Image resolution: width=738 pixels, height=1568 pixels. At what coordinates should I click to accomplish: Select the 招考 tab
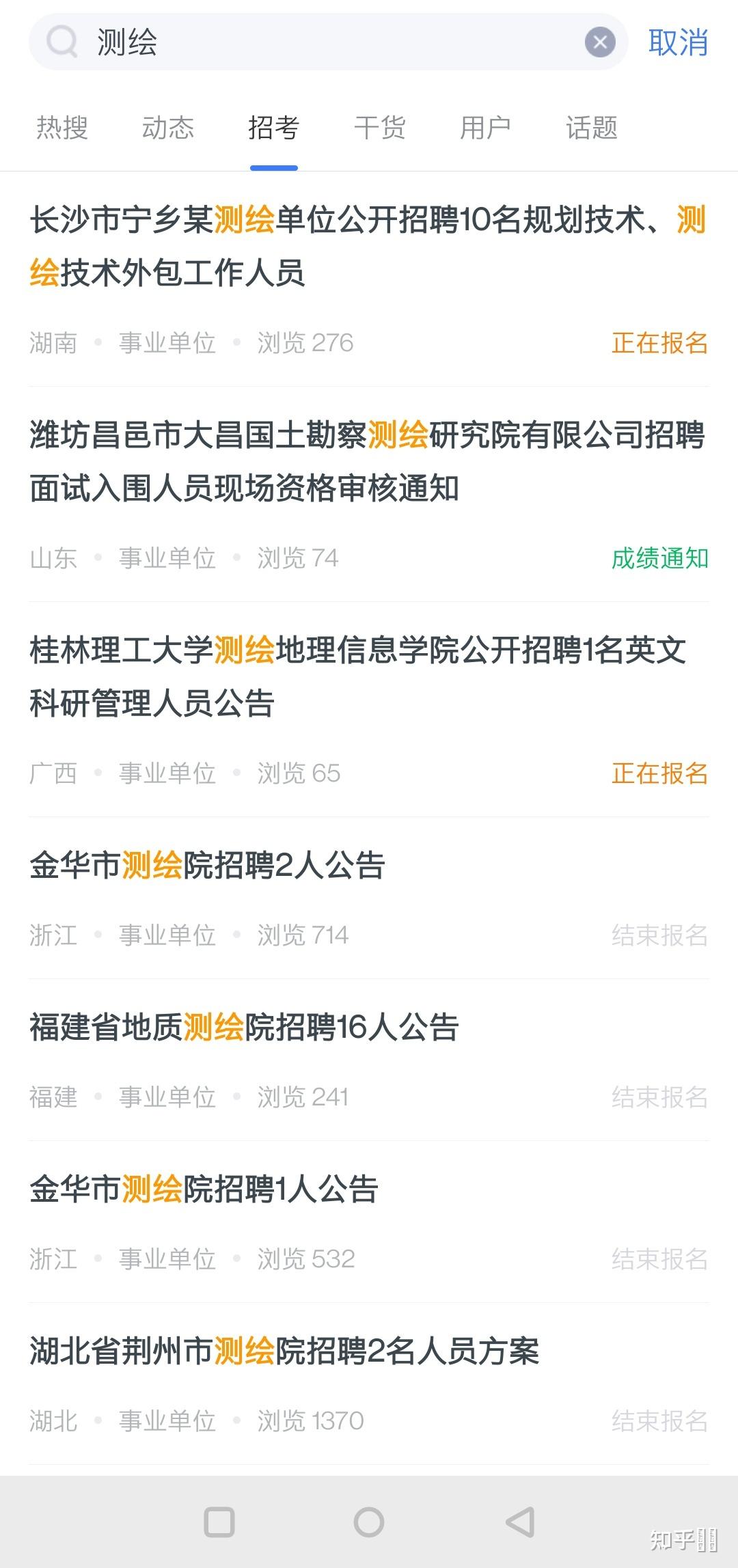(274, 128)
